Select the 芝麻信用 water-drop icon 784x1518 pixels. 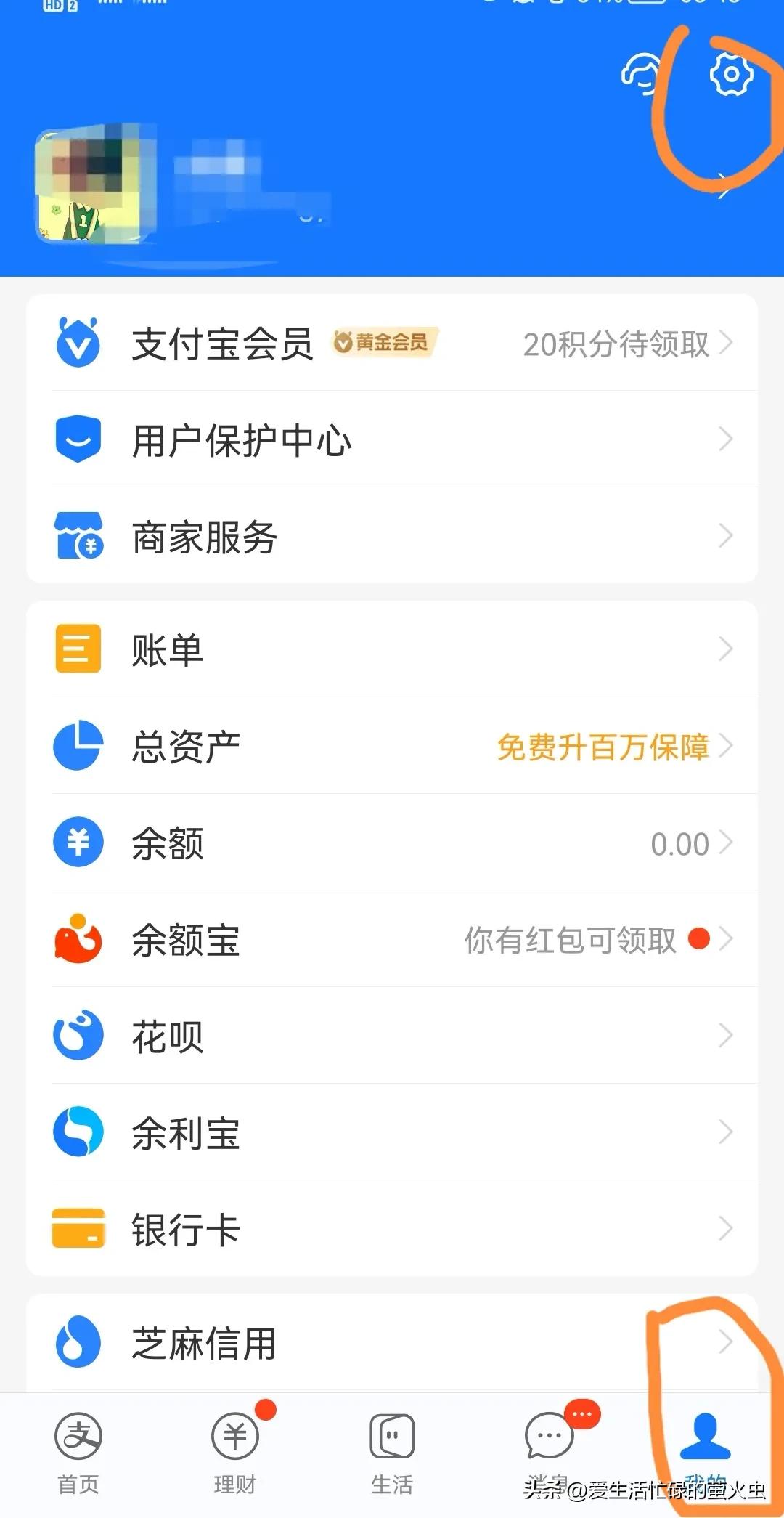click(76, 1342)
